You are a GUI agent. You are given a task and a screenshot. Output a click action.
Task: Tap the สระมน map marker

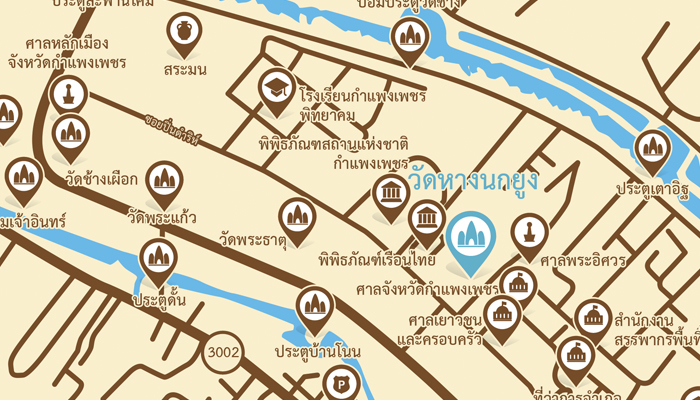(184, 33)
